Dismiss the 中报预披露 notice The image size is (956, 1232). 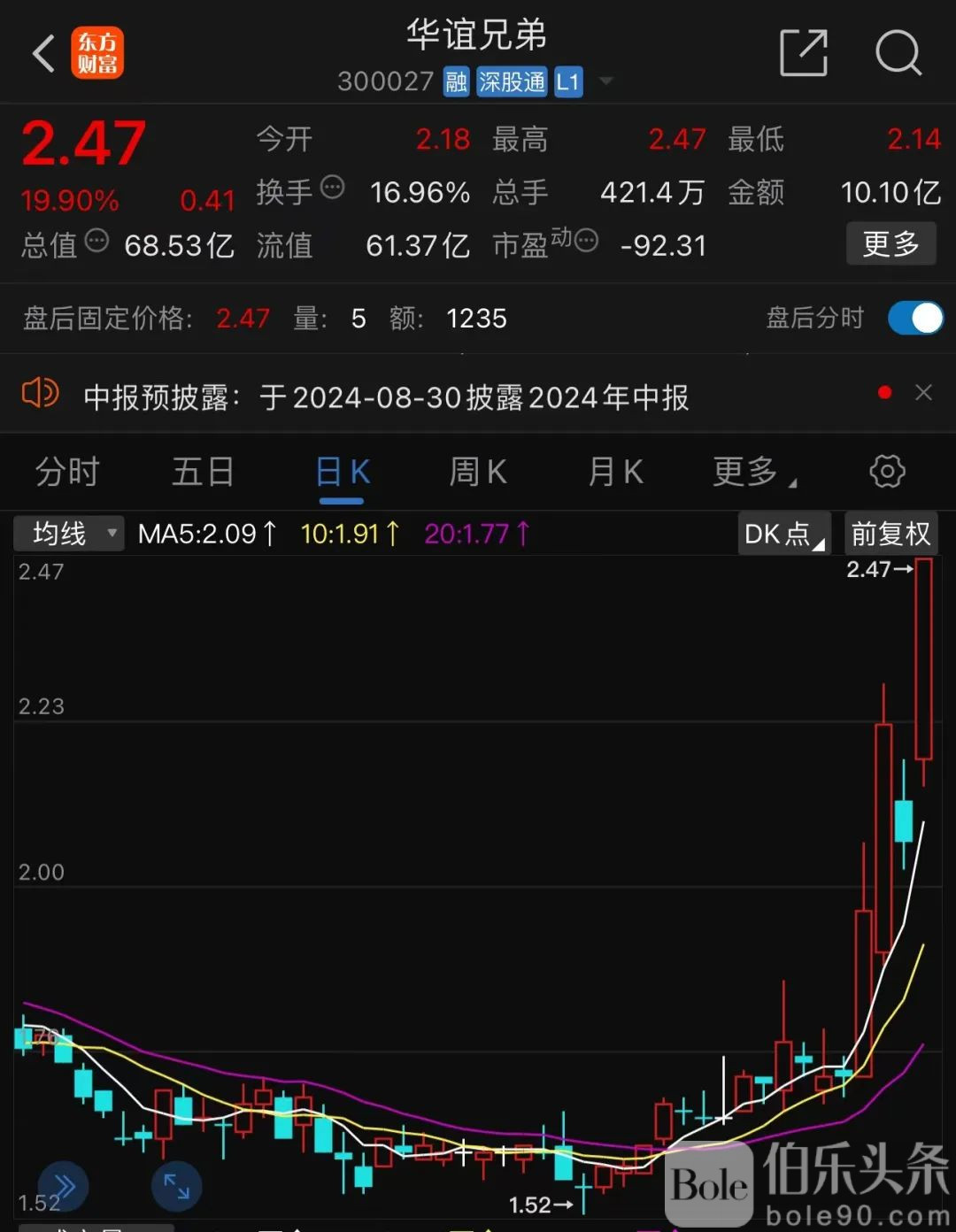click(x=923, y=393)
